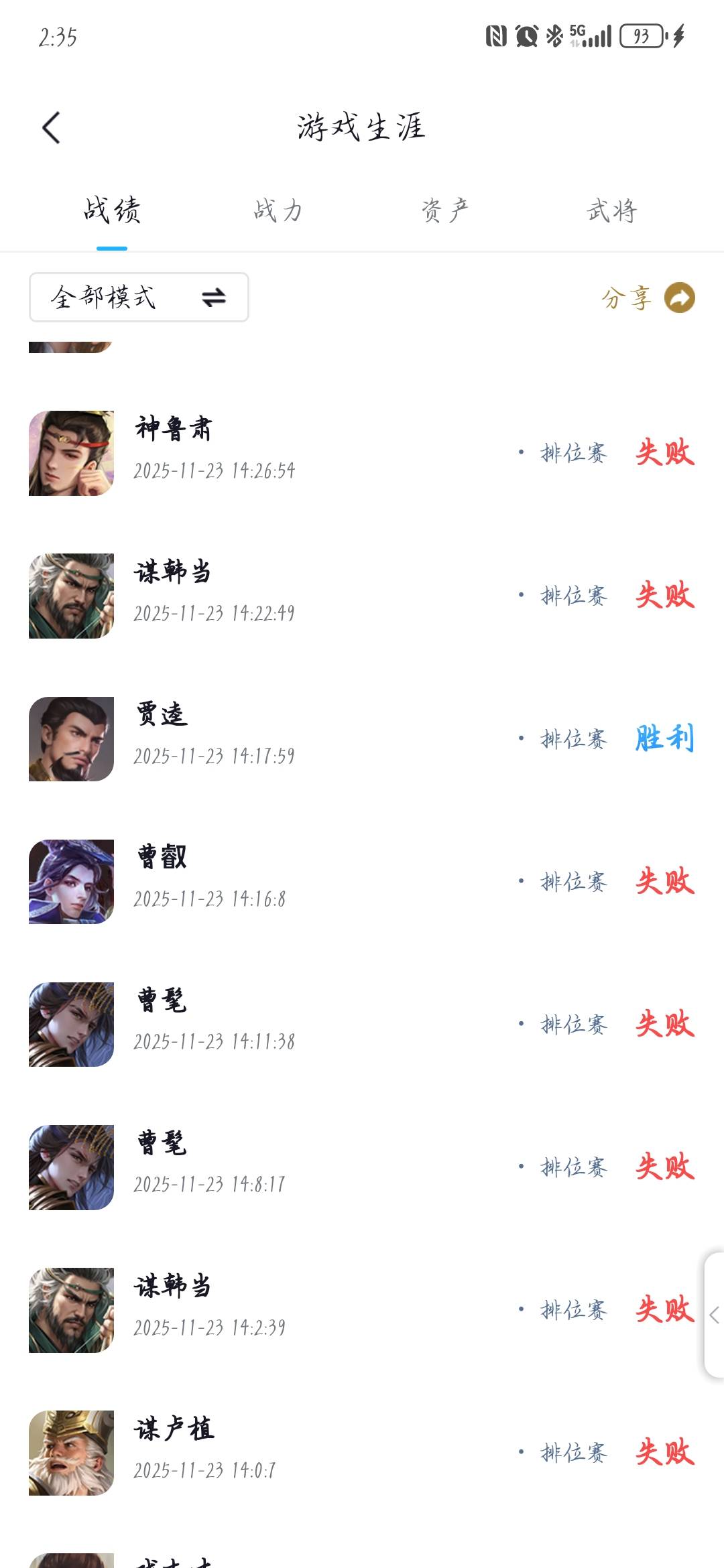View the 谋卢植 match details

(362, 1452)
